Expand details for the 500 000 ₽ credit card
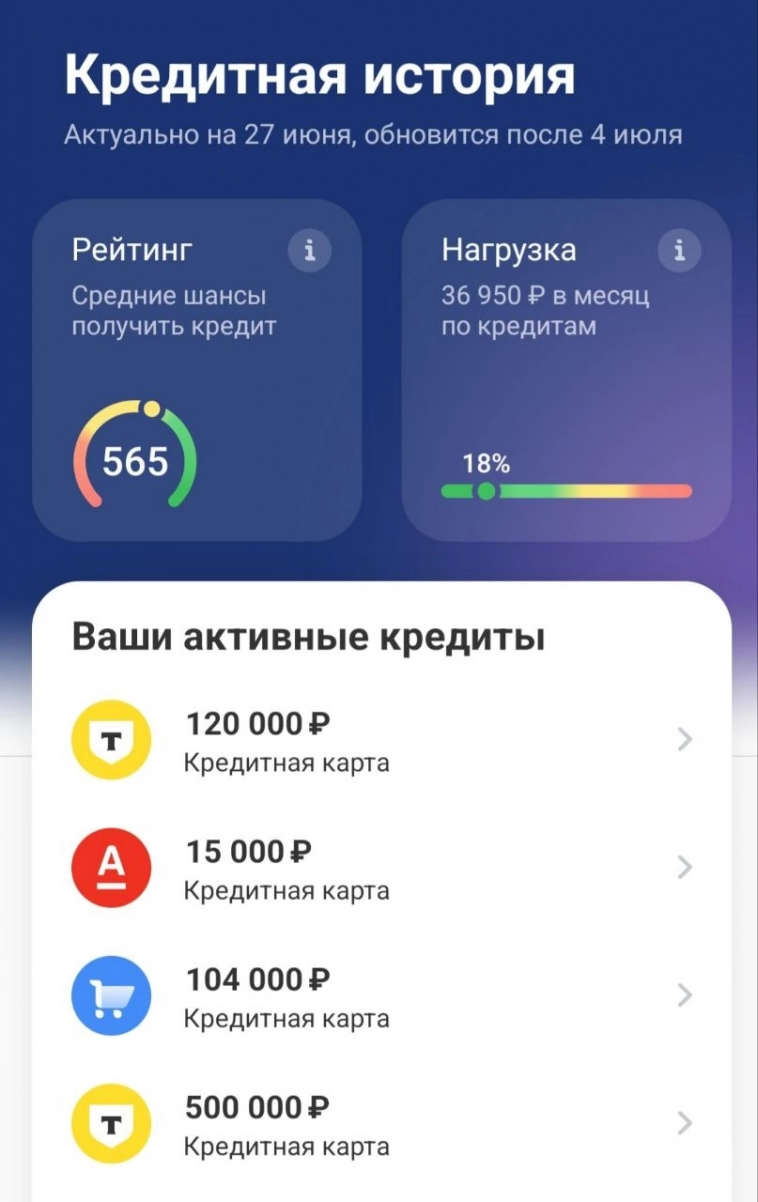Viewport: 758px width, 1202px height. [x=683, y=1123]
